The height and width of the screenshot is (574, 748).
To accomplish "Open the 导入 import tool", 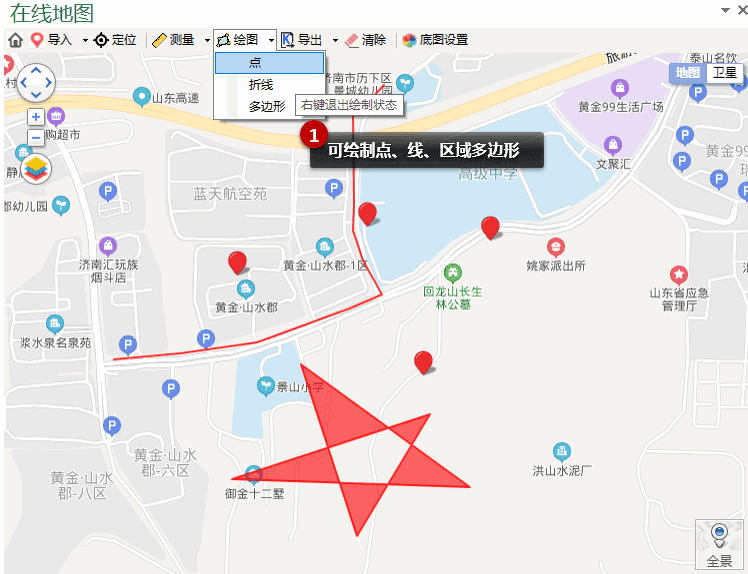I will pos(52,40).
